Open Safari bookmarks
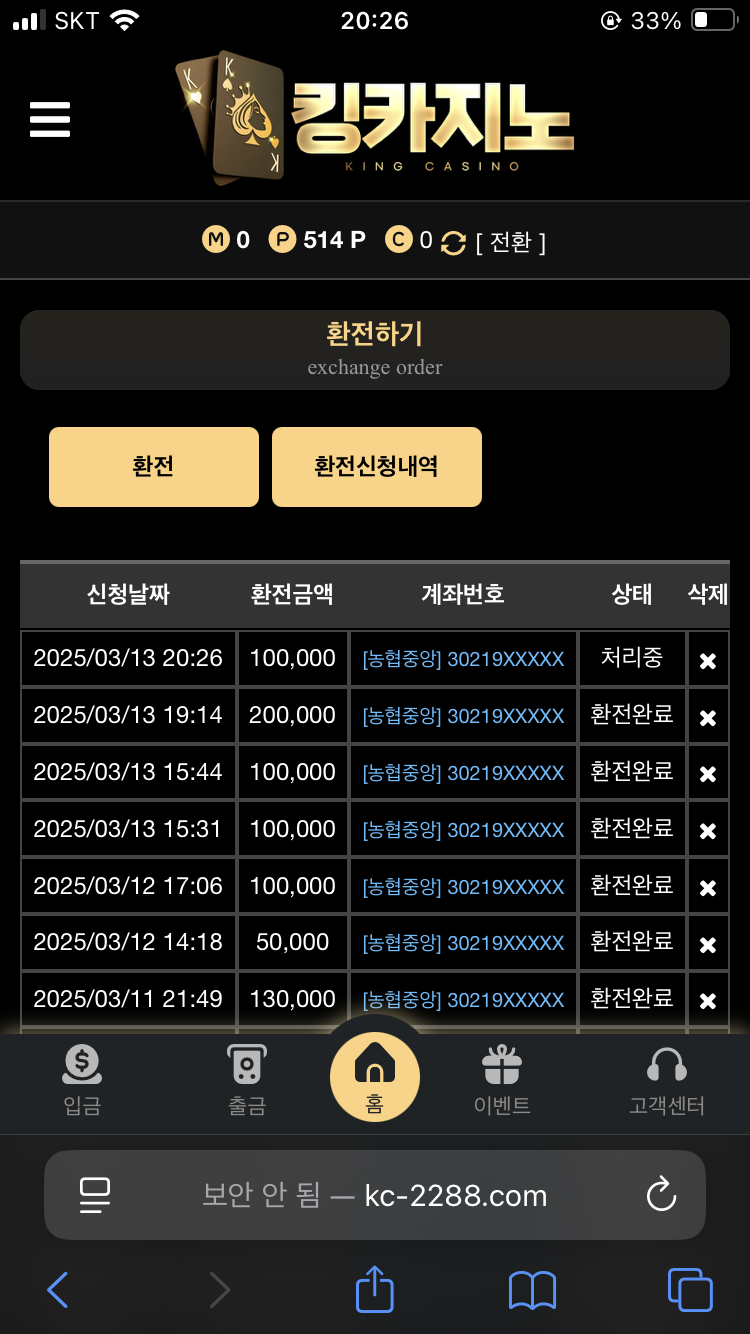Viewport: 750px width, 1334px height. (x=532, y=1290)
